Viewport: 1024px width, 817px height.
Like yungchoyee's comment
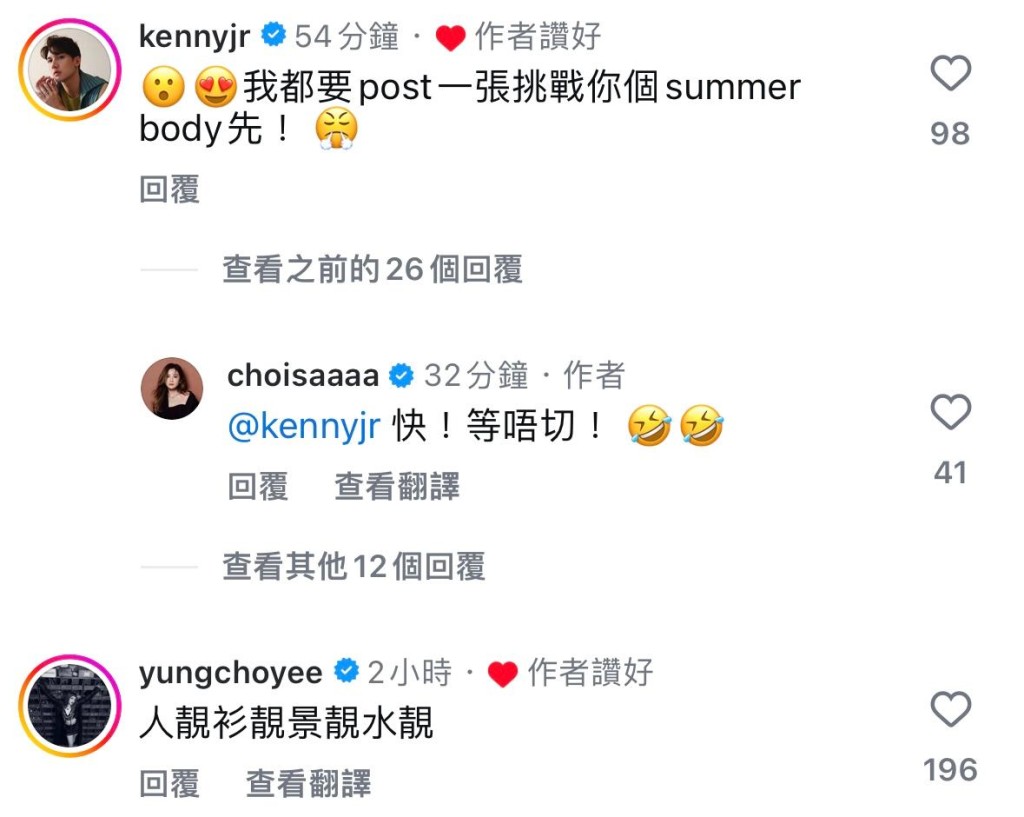coord(950,710)
